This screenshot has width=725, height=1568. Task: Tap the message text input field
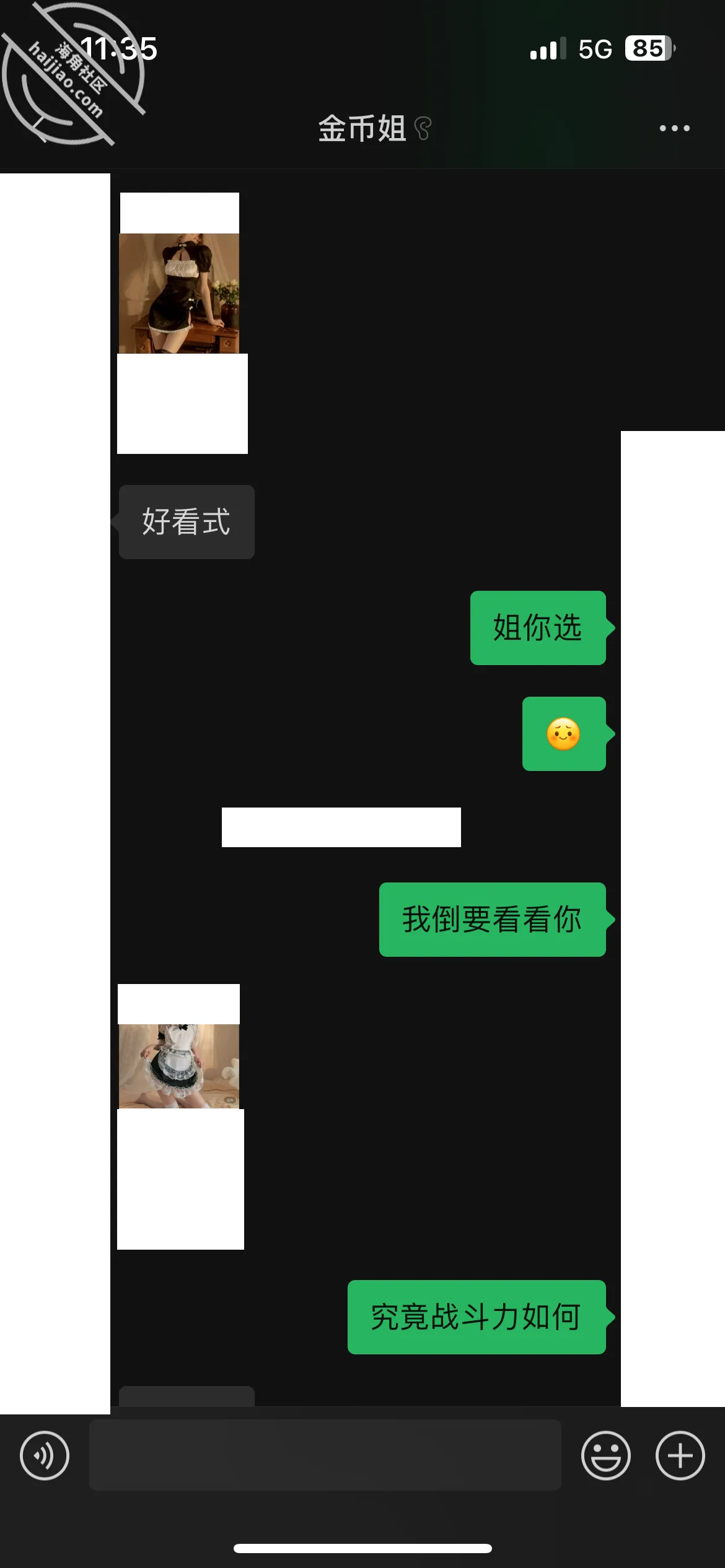point(325,1455)
